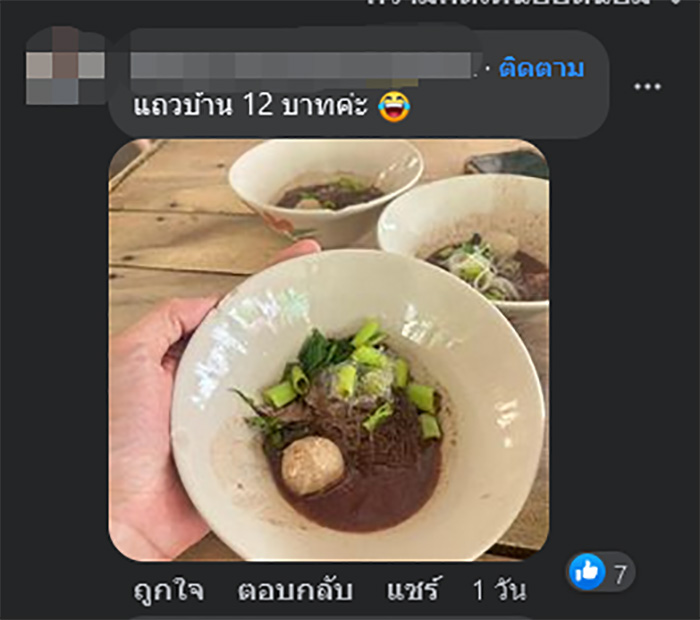The image size is (700, 620).
Task: Like the comment via ถูกใจ
Action: (x=169, y=591)
